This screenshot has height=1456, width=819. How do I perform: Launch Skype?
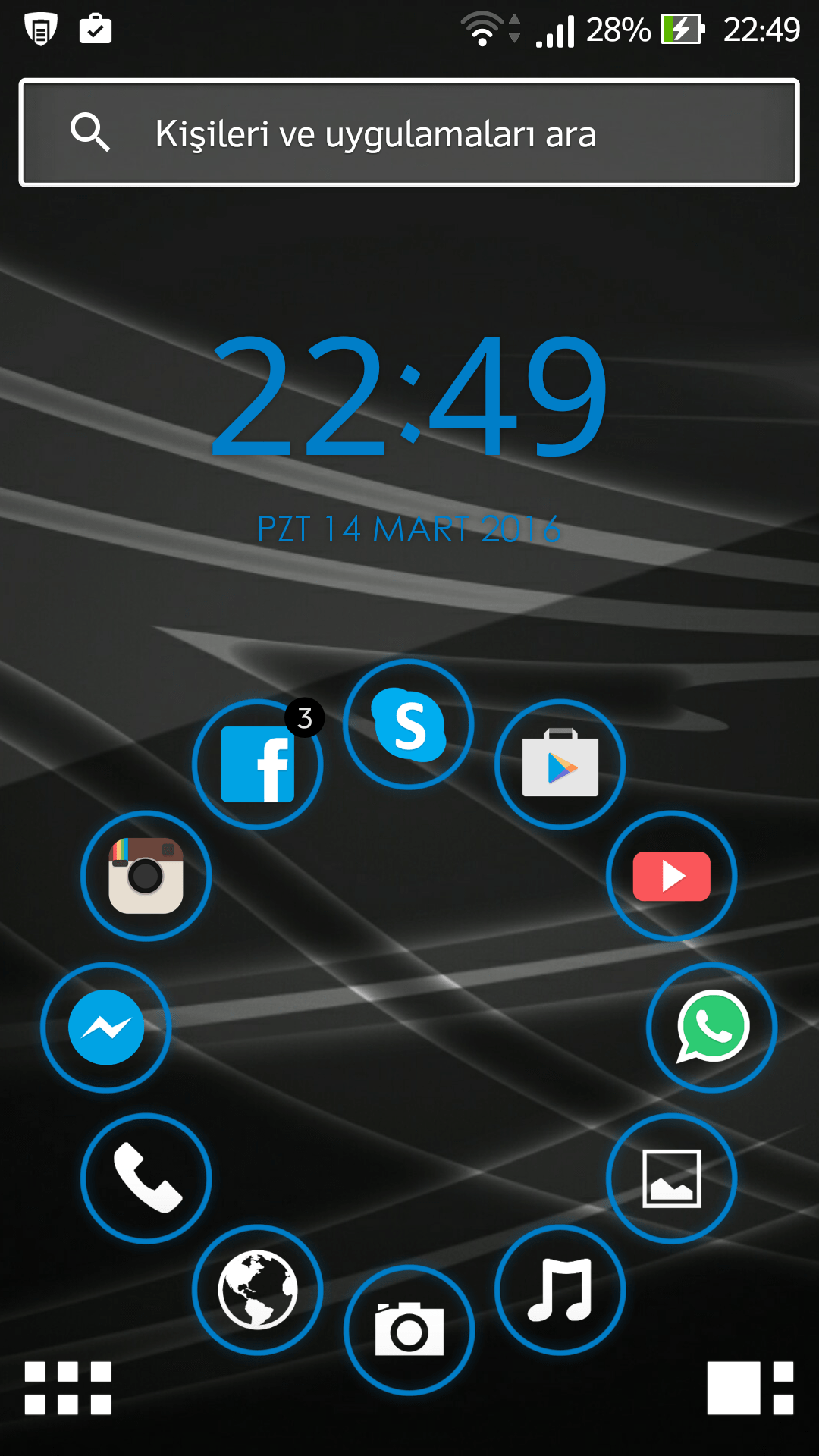[x=409, y=725]
